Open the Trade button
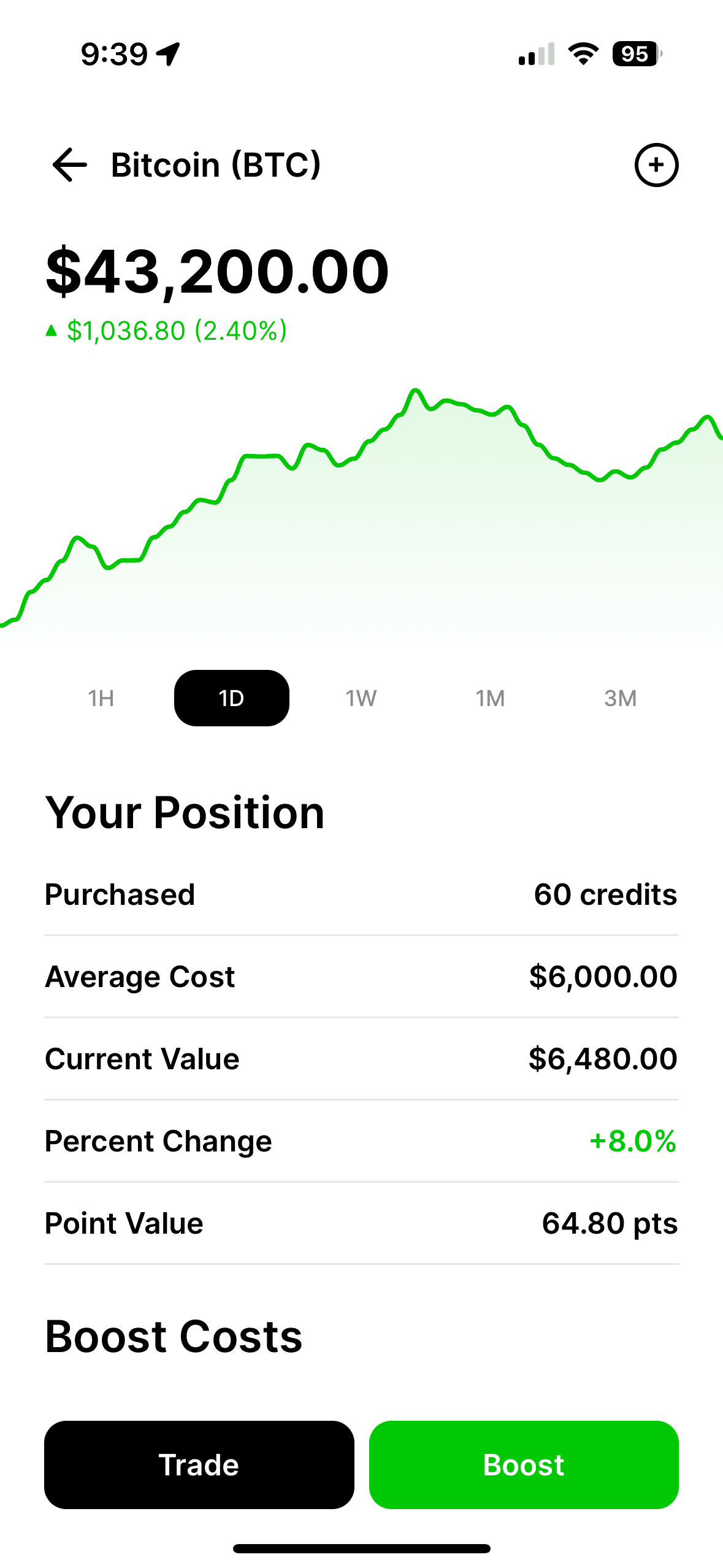Viewport: 723px width, 1568px height. point(199,1465)
